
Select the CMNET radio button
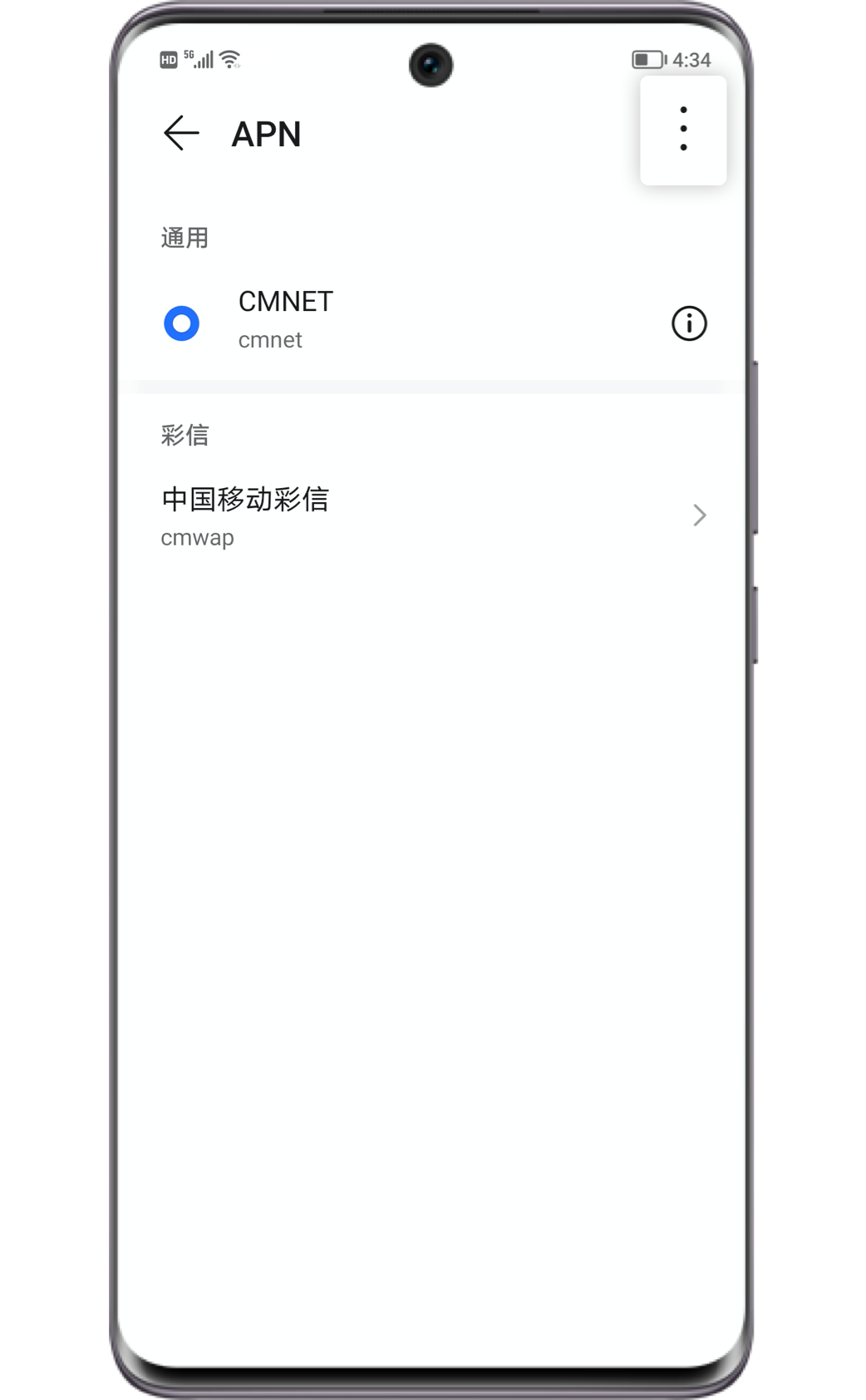(182, 323)
